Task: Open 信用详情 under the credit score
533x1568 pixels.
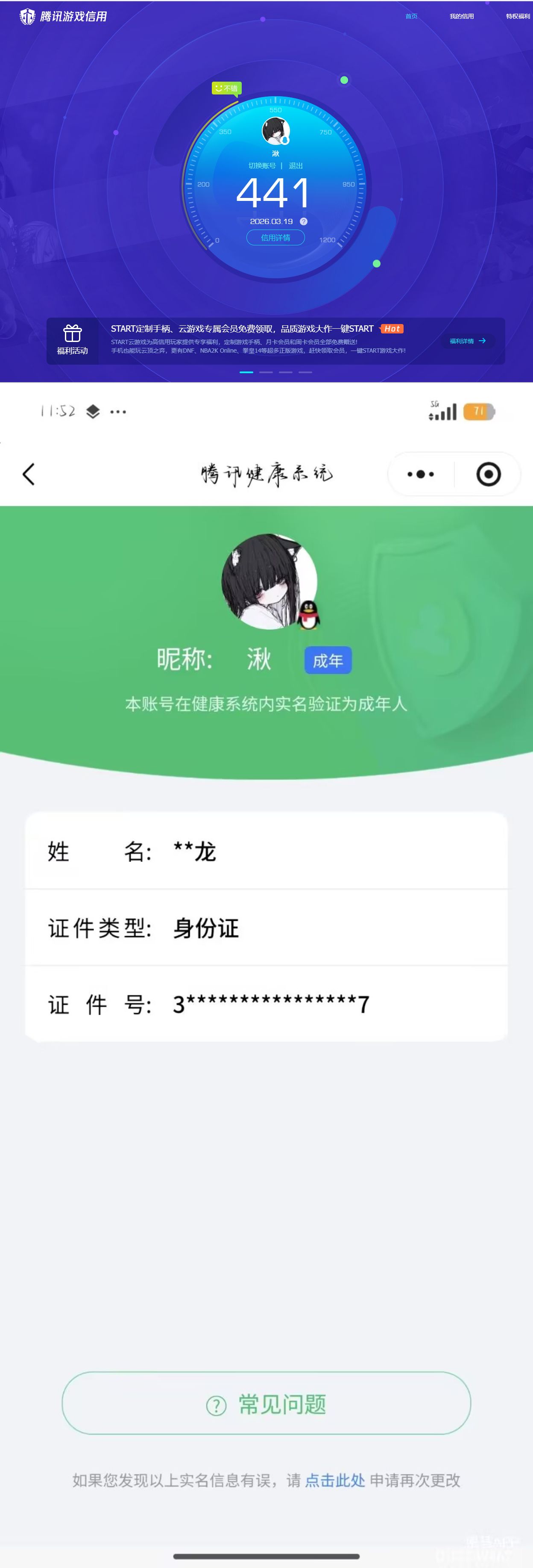Action: click(275, 238)
